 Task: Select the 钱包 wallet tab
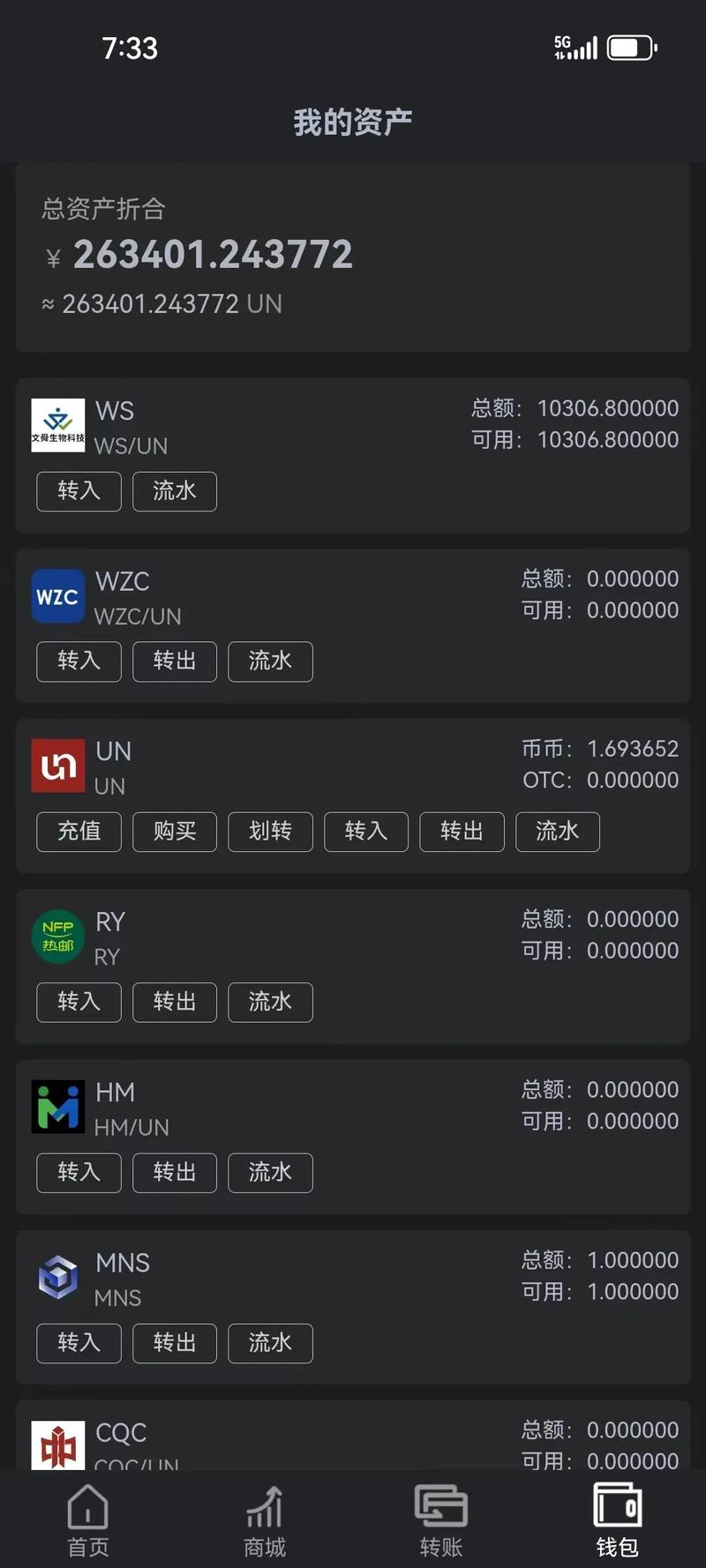pos(617,1520)
